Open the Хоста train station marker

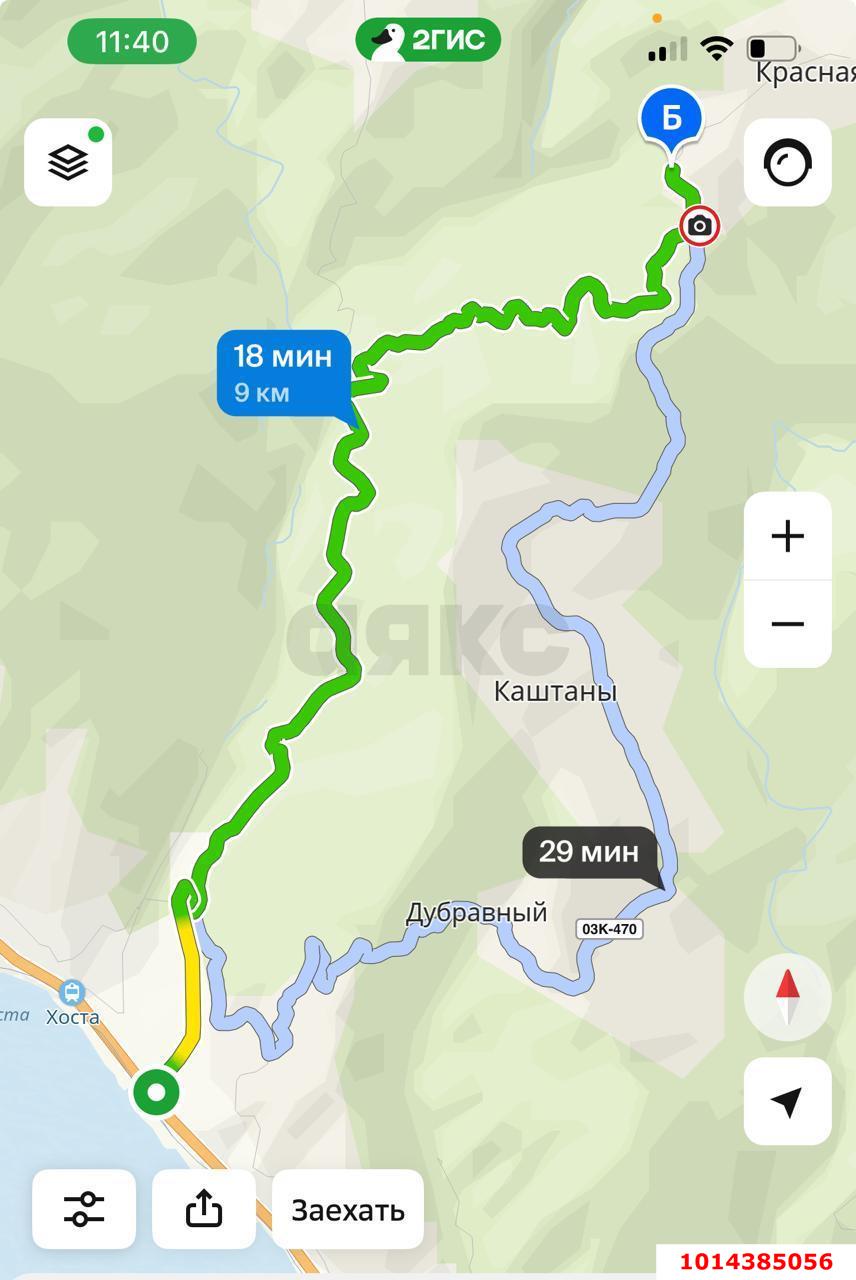[71, 993]
